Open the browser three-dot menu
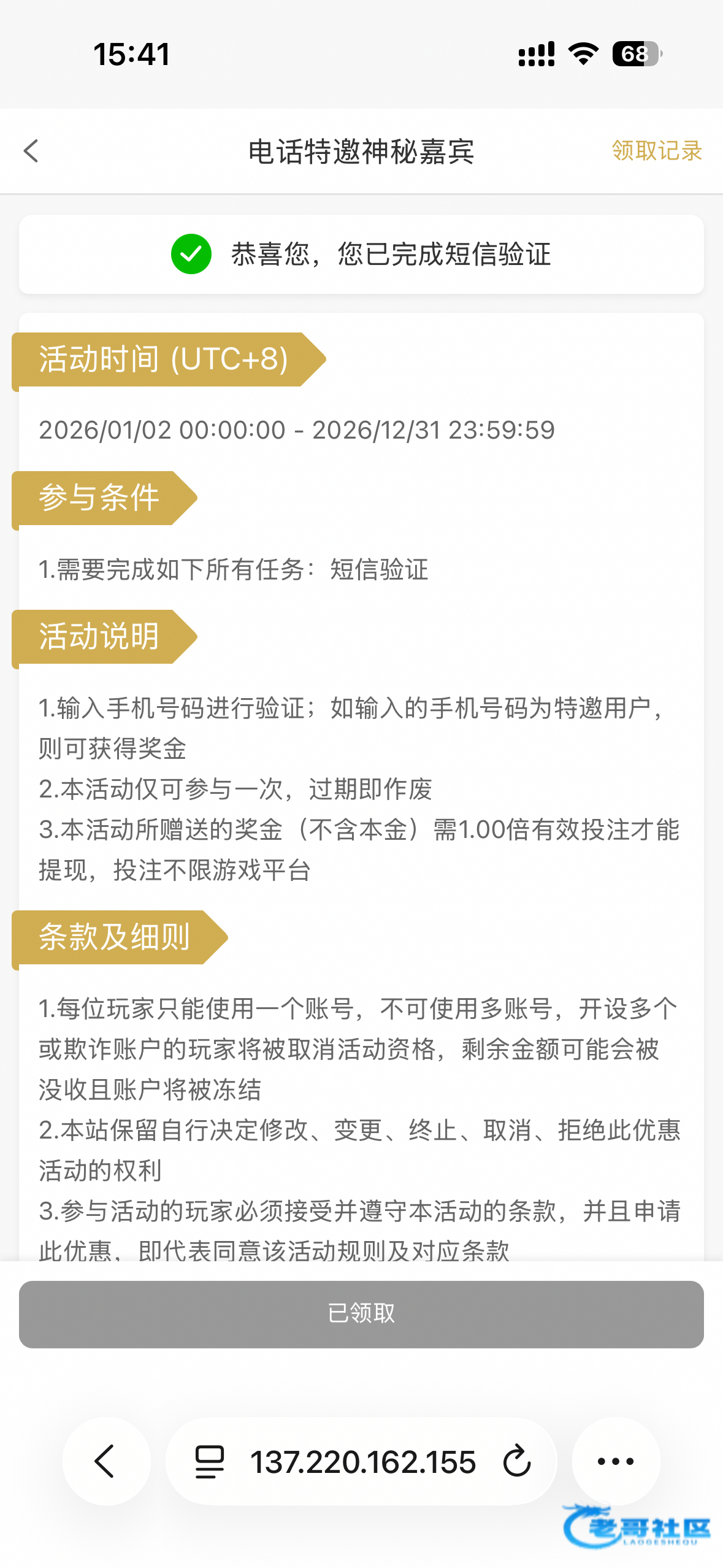Image resolution: width=723 pixels, height=1568 pixels. (x=616, y=1461)
